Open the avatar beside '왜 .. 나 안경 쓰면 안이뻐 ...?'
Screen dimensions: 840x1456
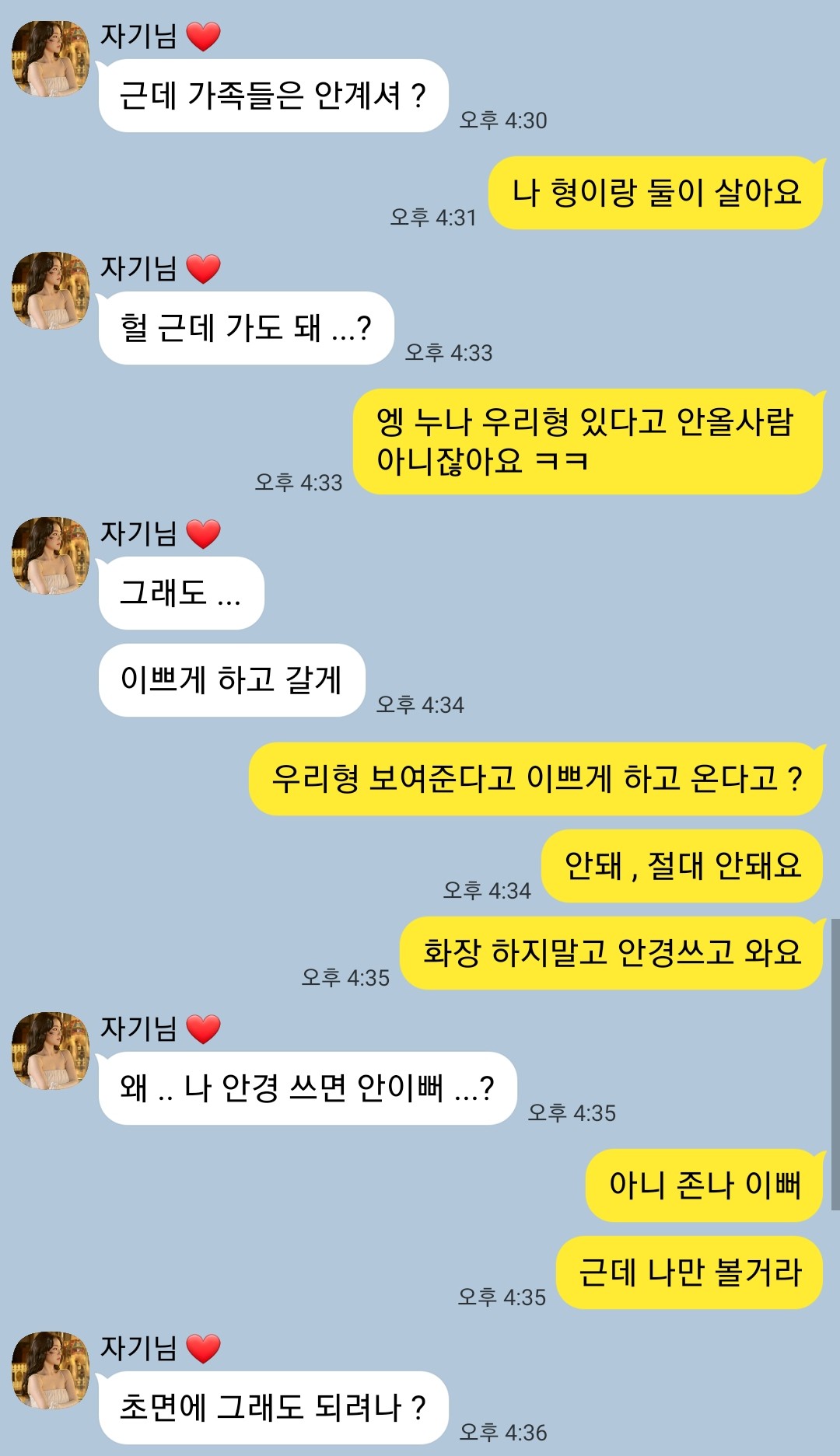tap(51, 1051)
